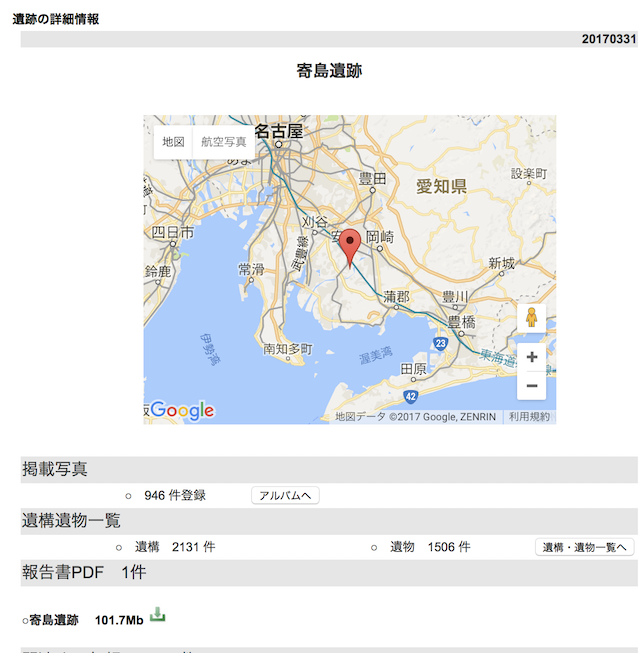Tap the Street View pegman icon
This screenshot has height=653, width=640.
click(531, 319)
